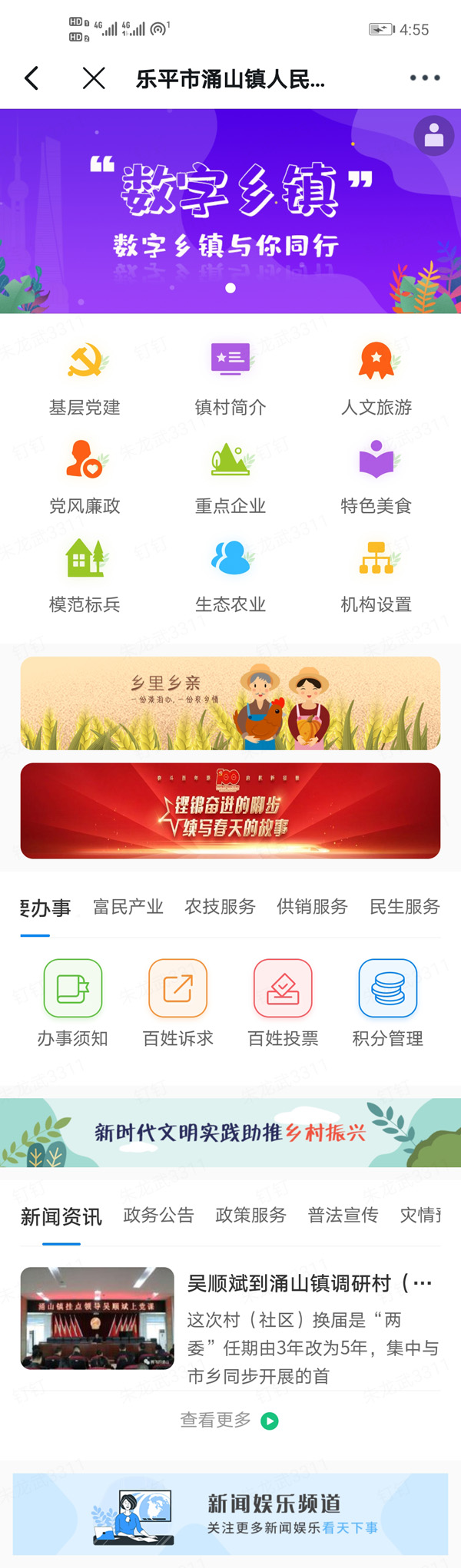This screenshot has height=1568, width=461.
Task: Switch to the 农技服务 tab
Action: pos(221,907)
